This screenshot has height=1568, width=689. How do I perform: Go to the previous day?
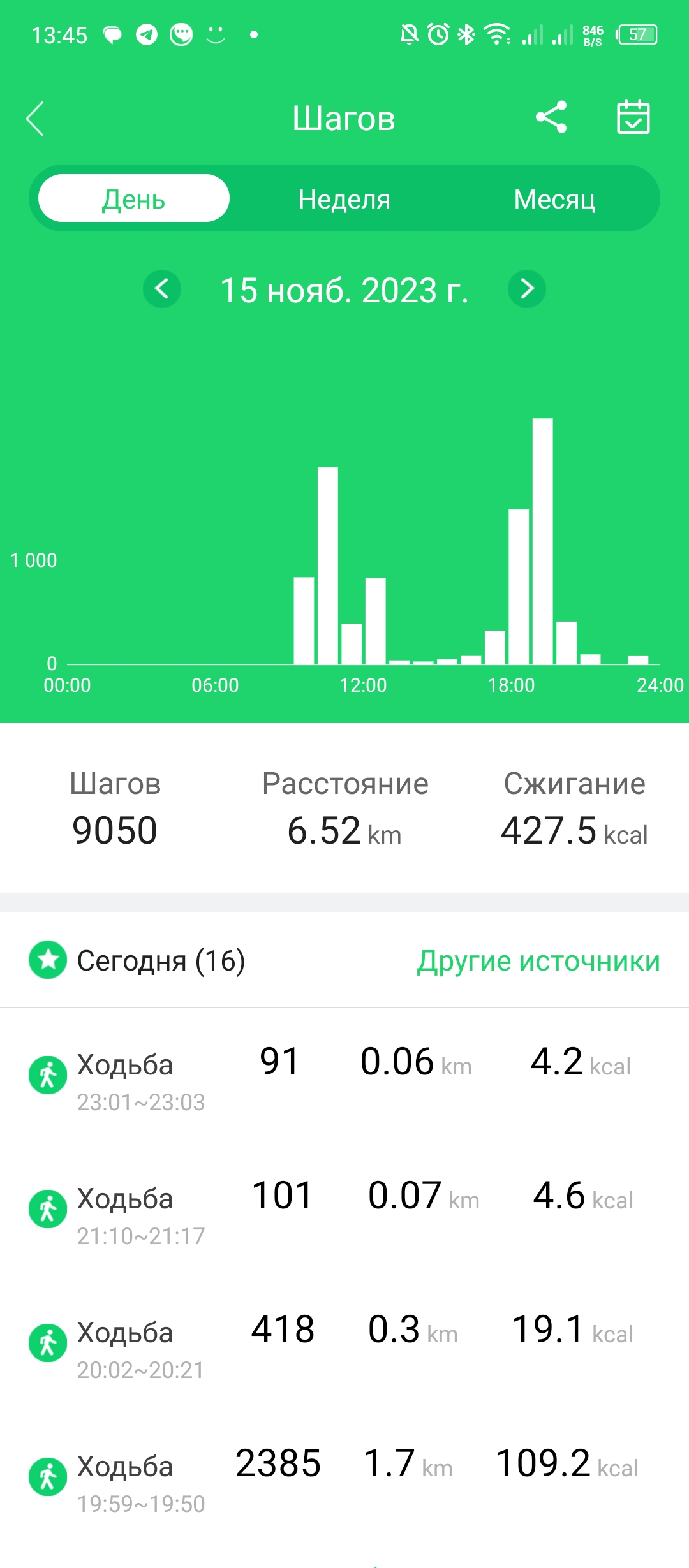pyautogui.click(x=162, y=289)
